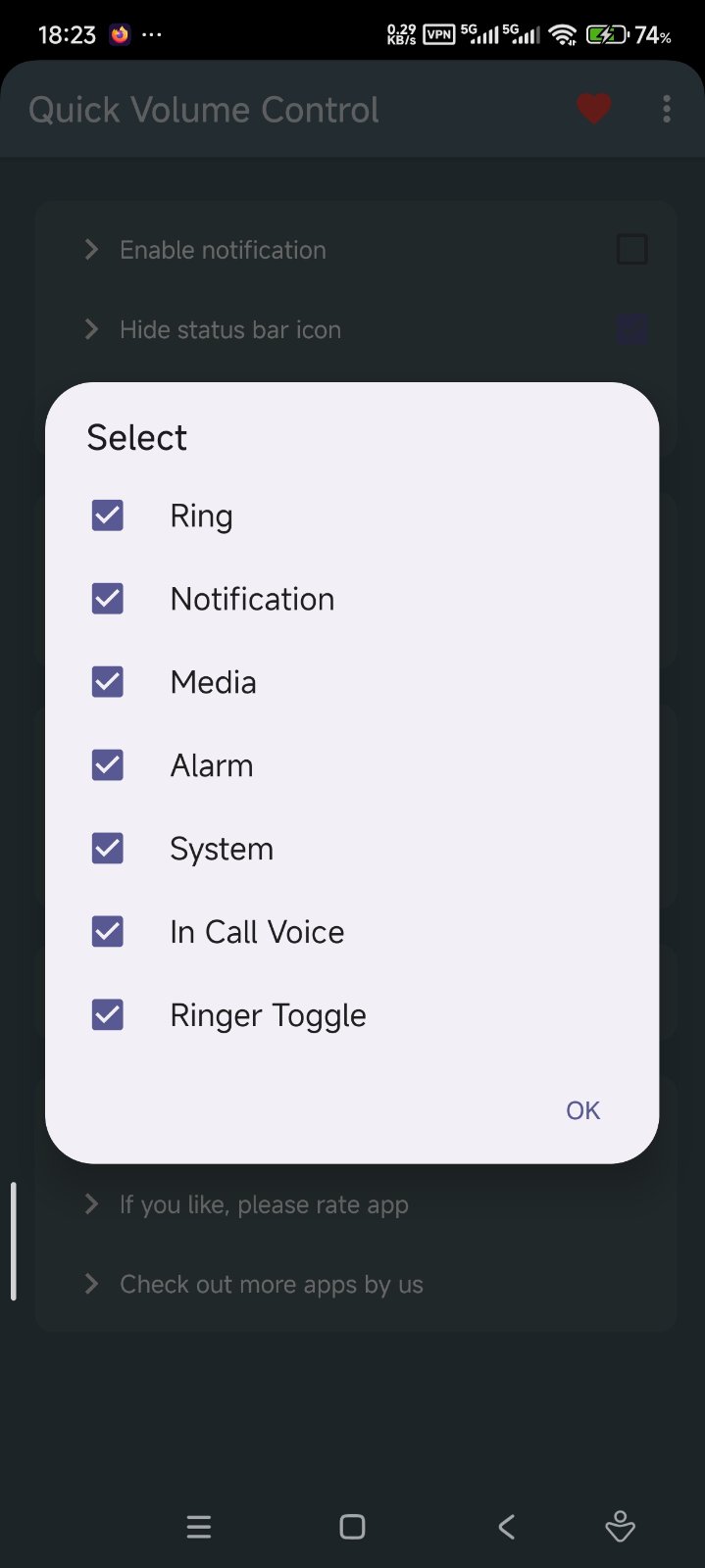Uncheck In Call Voice

[x=108, y=932]
